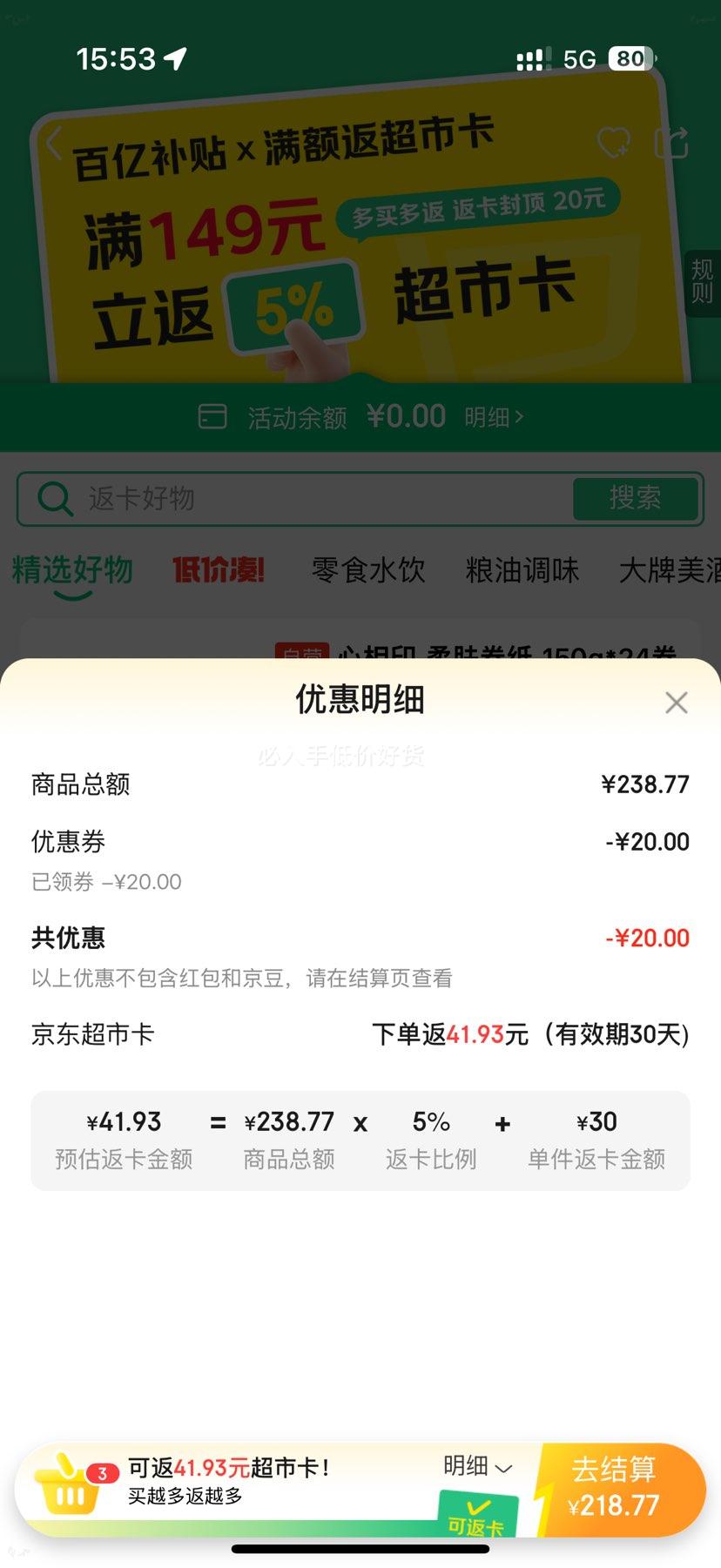
Task: Tap the card icon beside 活动余额
Action: [212, 417]
